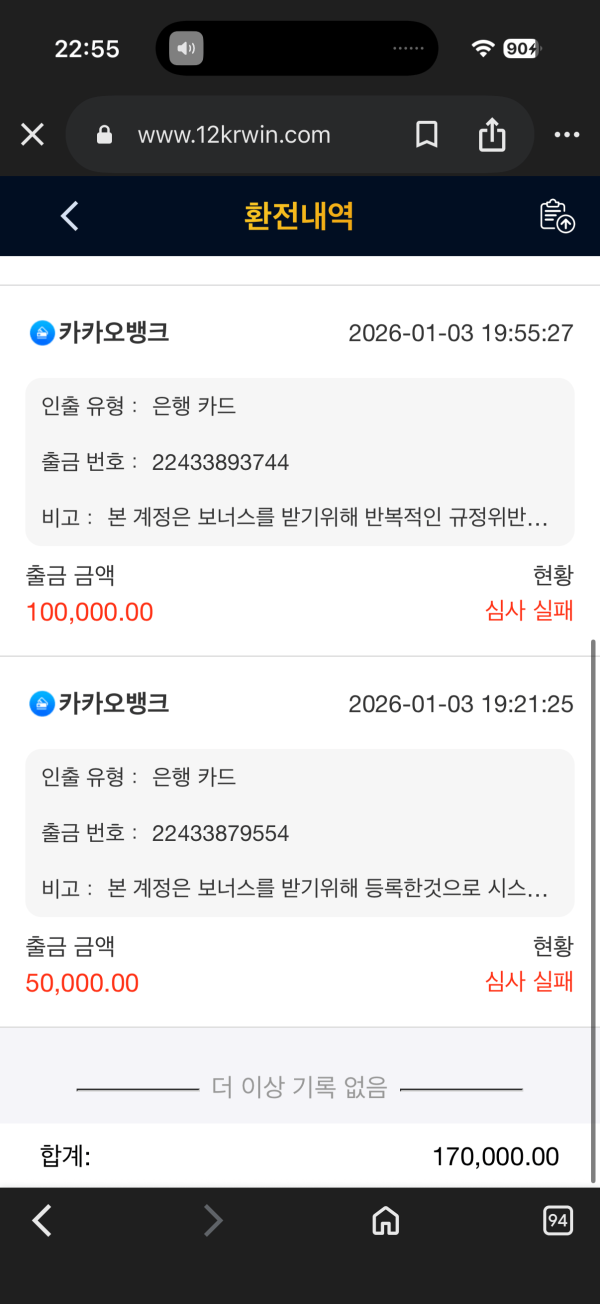Open the clipboard upload icon in header

[557, 216]
